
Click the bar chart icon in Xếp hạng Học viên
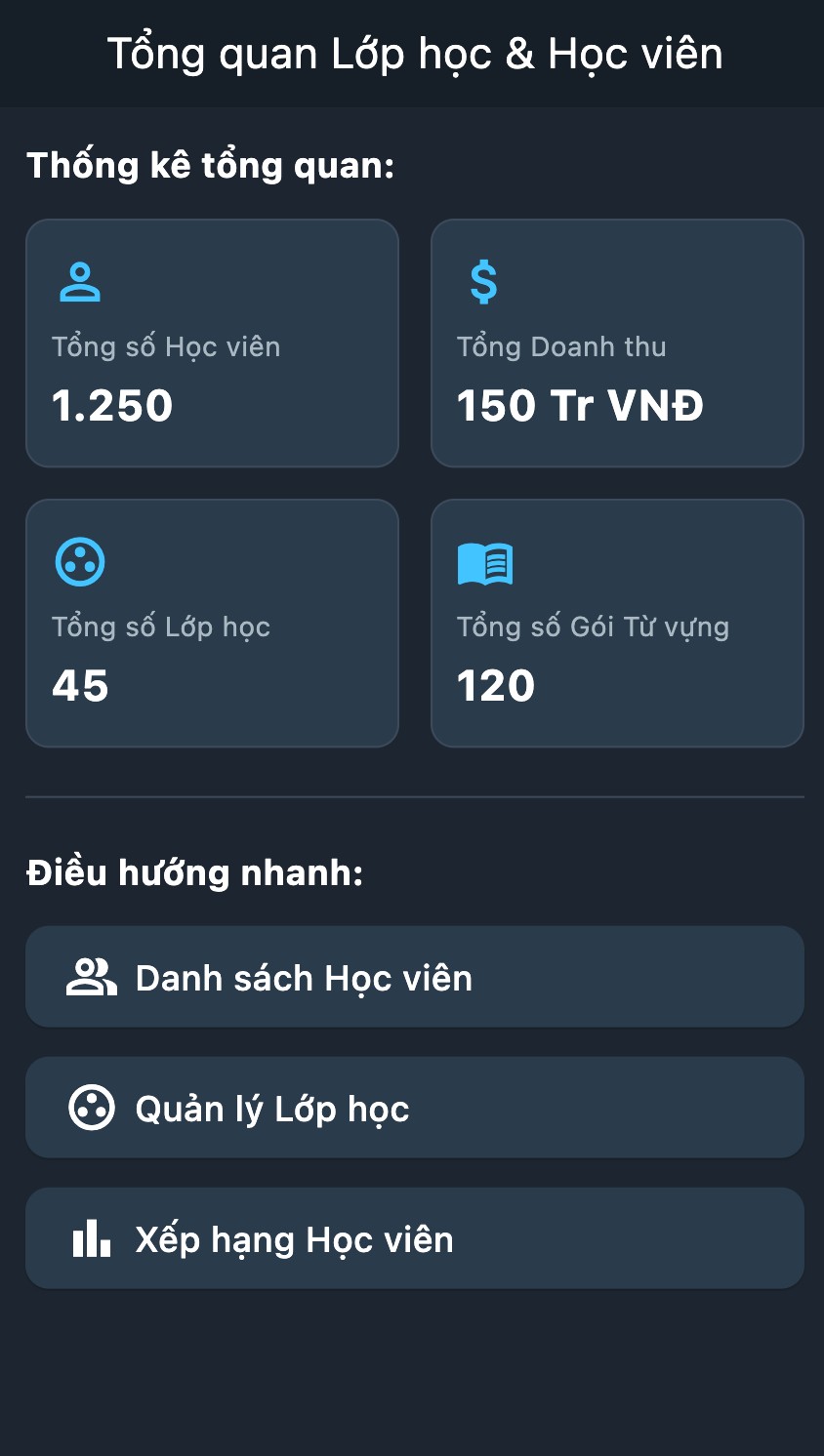point(91,1238)
